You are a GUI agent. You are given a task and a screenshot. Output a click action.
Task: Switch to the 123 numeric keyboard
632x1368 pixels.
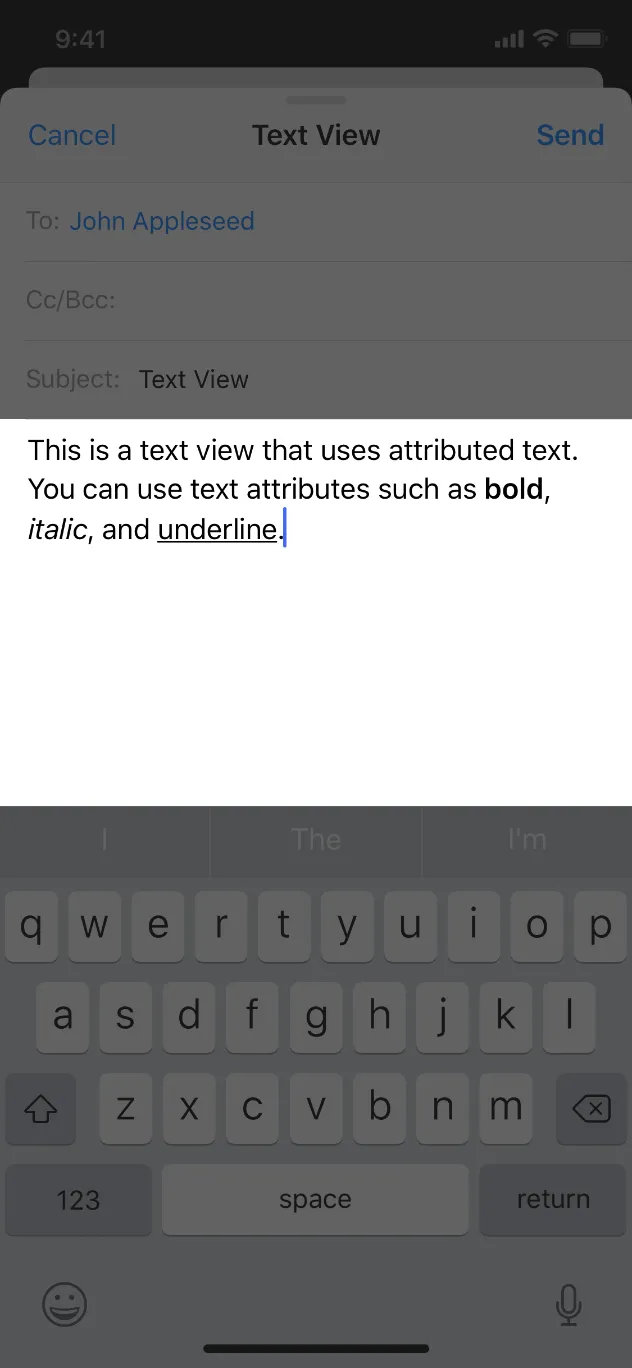(78, 1199)
